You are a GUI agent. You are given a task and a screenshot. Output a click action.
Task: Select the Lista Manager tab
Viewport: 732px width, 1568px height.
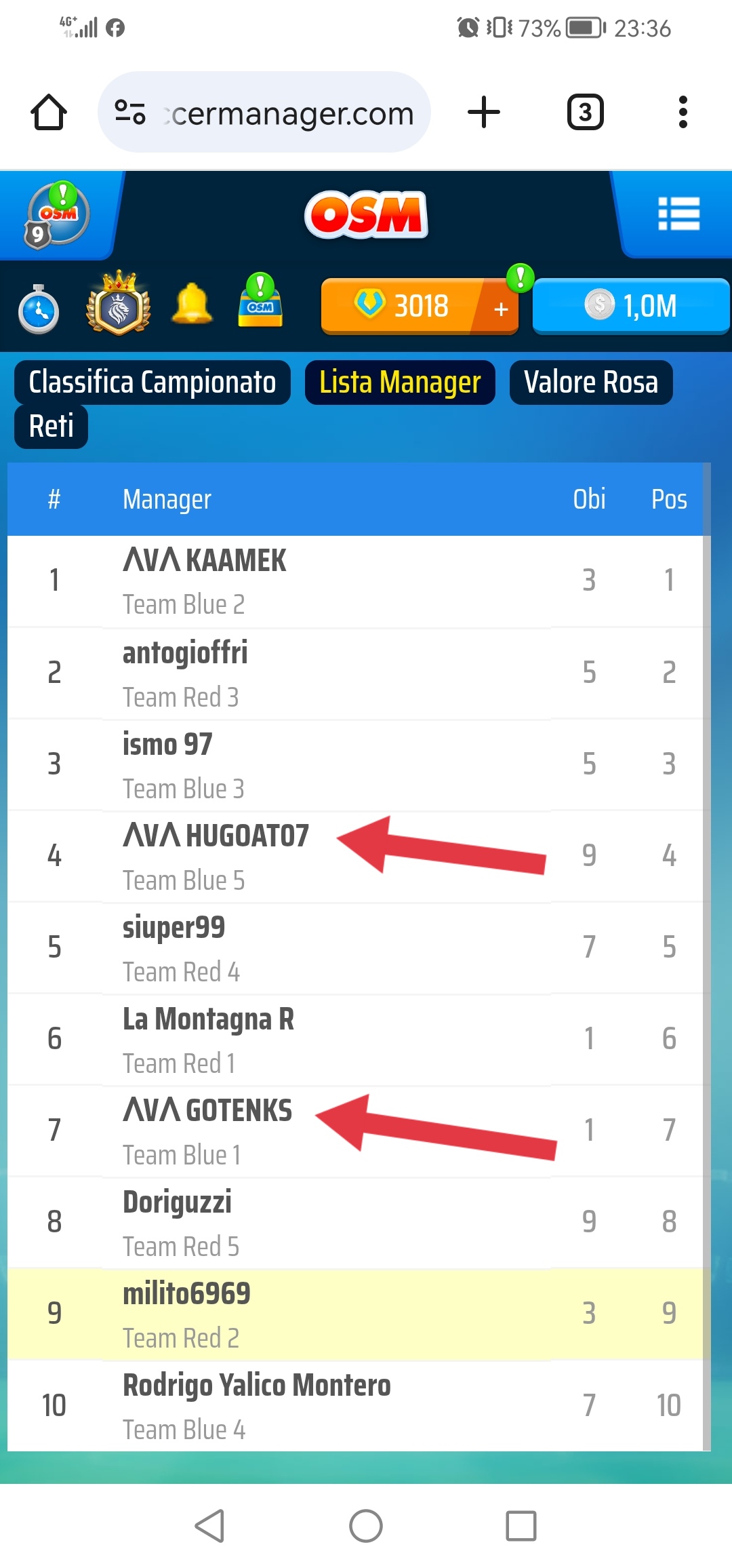click(400, 383)
